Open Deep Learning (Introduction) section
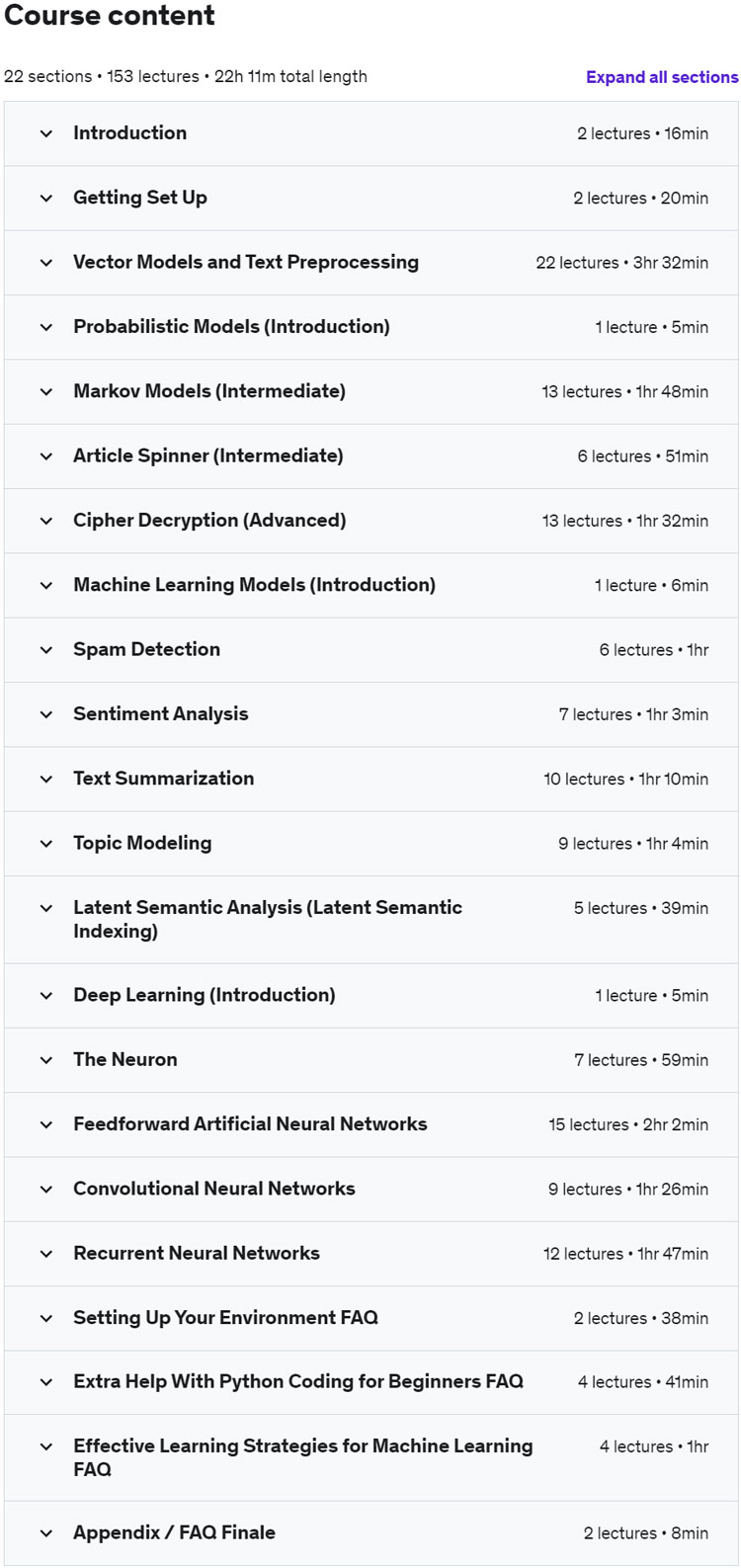This screenshot has height=1568, width=741. (x=370, y=995)
